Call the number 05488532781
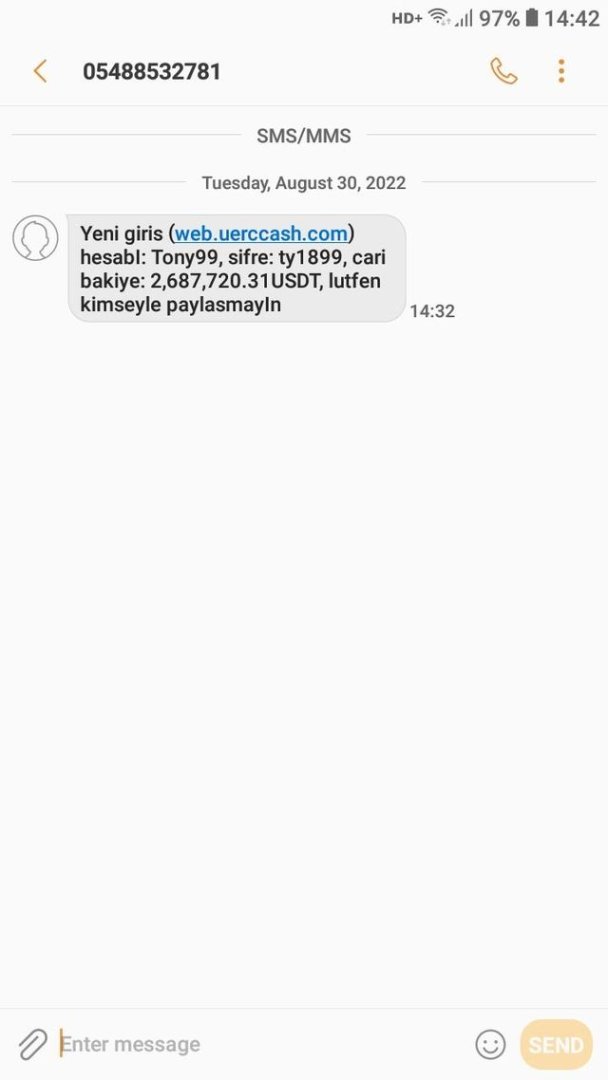This screenshot has height=1080, width=608. click(503, 71)
